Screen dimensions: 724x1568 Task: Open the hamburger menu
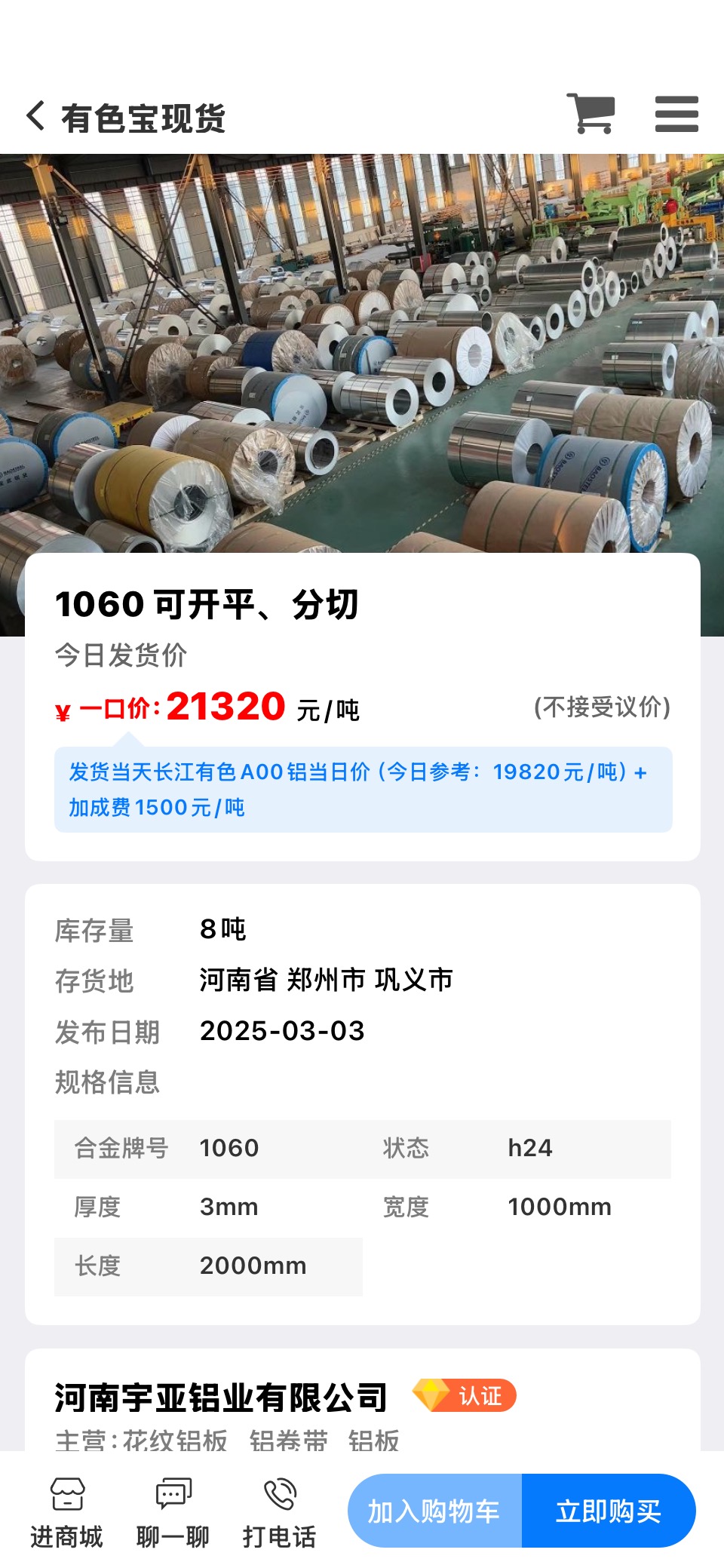click(x=676, y=114)
